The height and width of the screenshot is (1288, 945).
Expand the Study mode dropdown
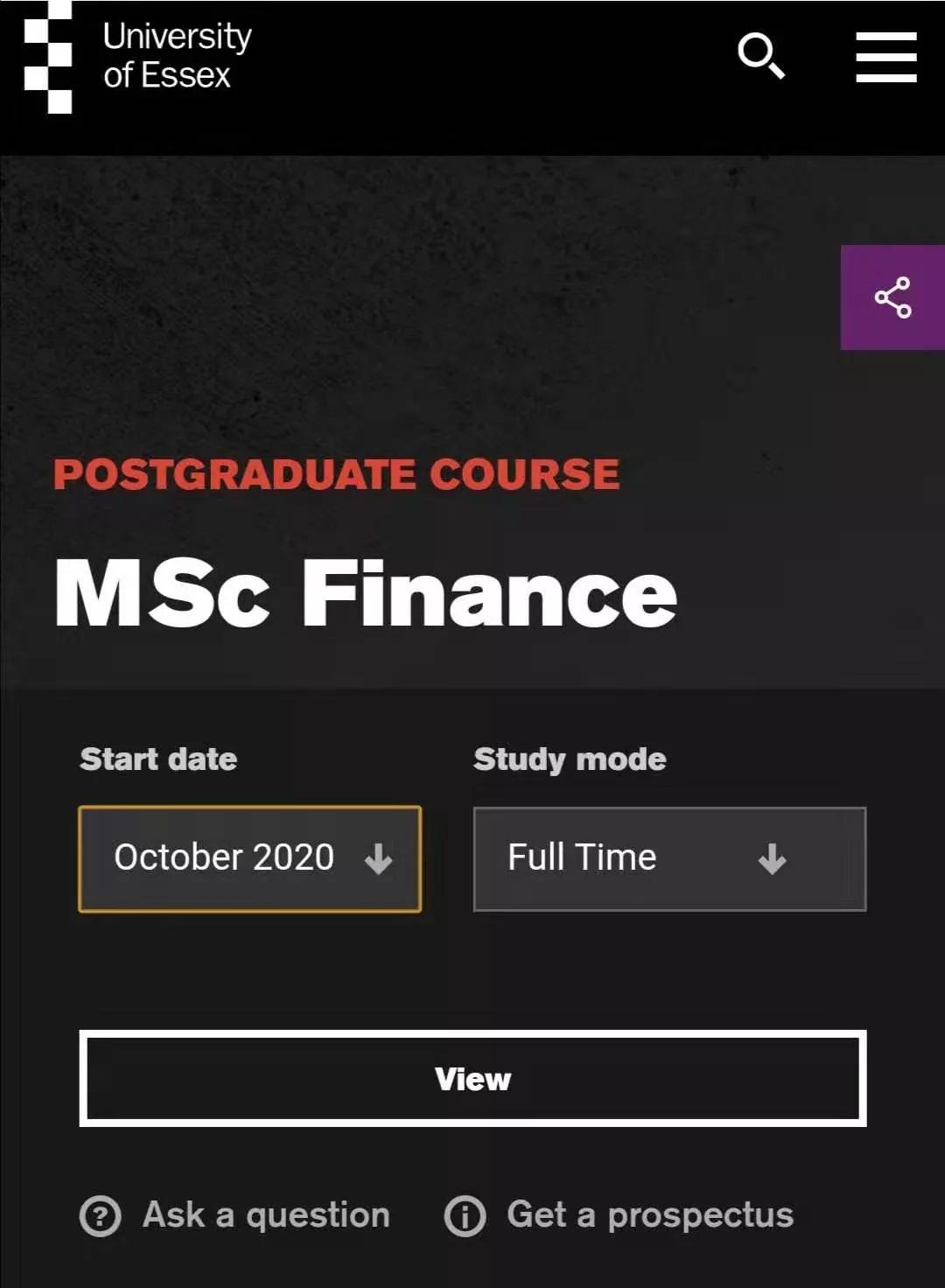click(669, 858)
